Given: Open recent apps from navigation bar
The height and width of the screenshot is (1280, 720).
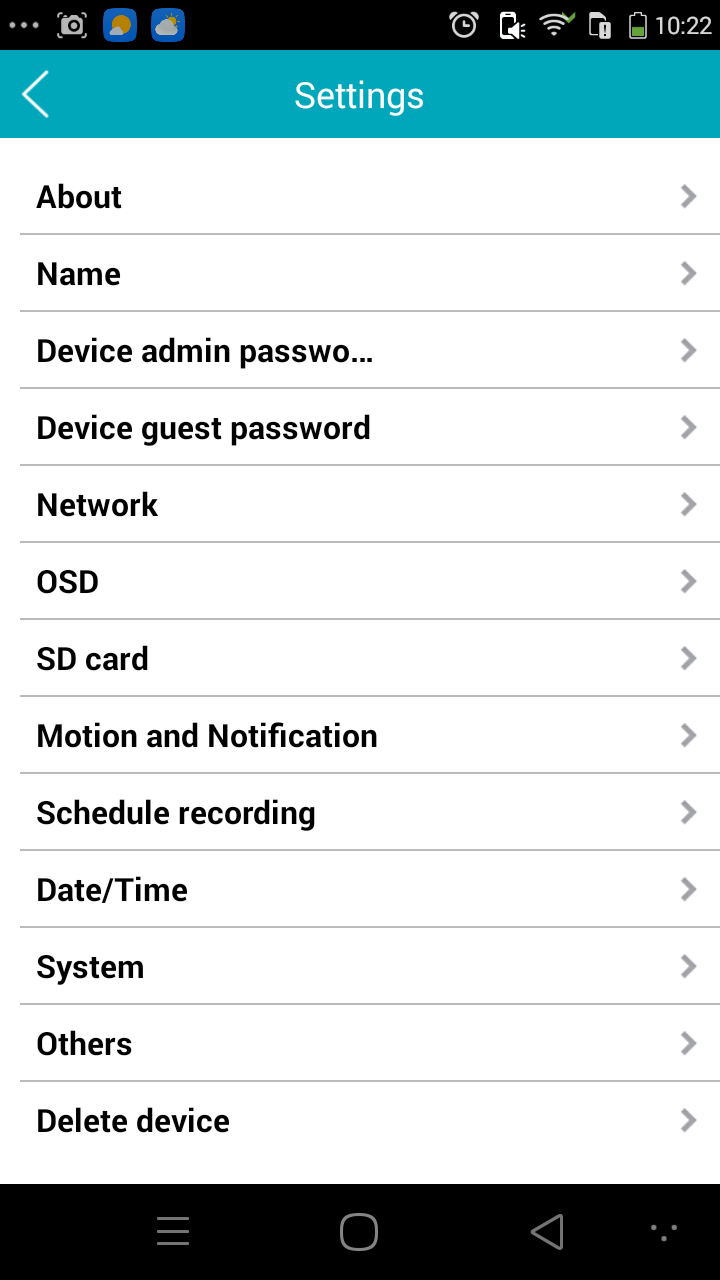Looking at the screenshot, I should pyautogui.click(x=173, y=1232).
